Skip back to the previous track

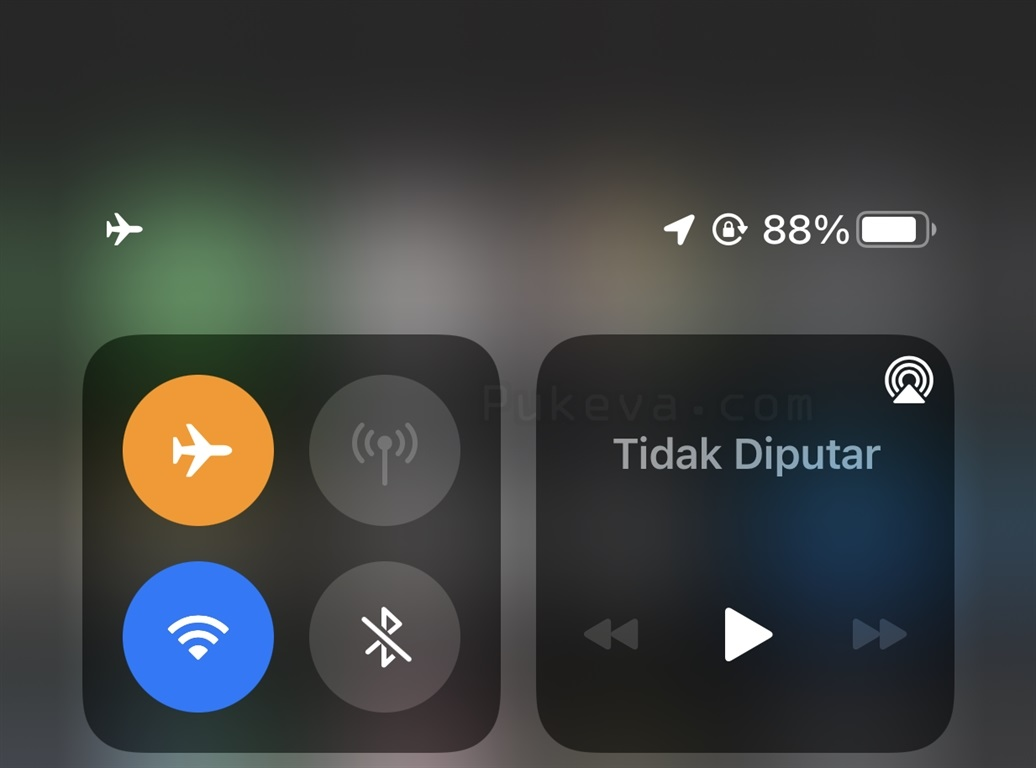pos(611,634)
